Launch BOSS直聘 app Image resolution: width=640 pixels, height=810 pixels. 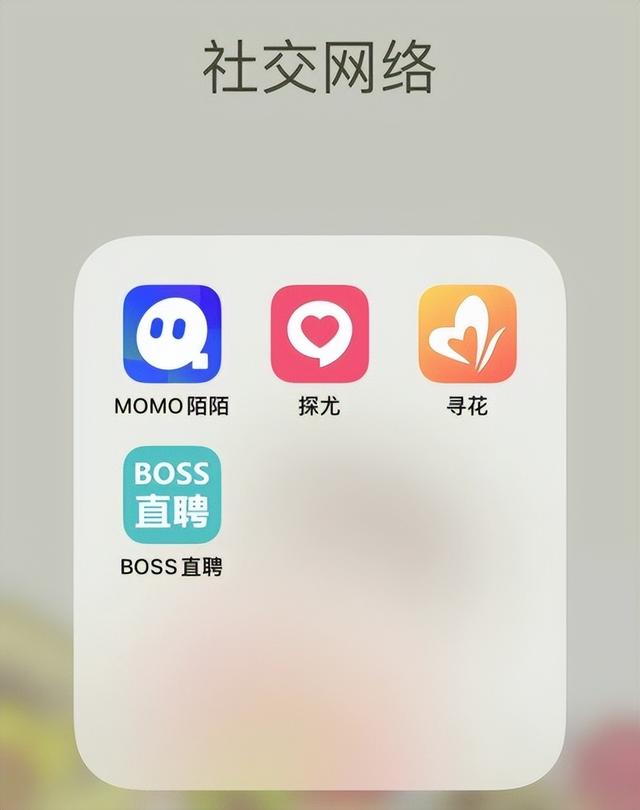171,494
